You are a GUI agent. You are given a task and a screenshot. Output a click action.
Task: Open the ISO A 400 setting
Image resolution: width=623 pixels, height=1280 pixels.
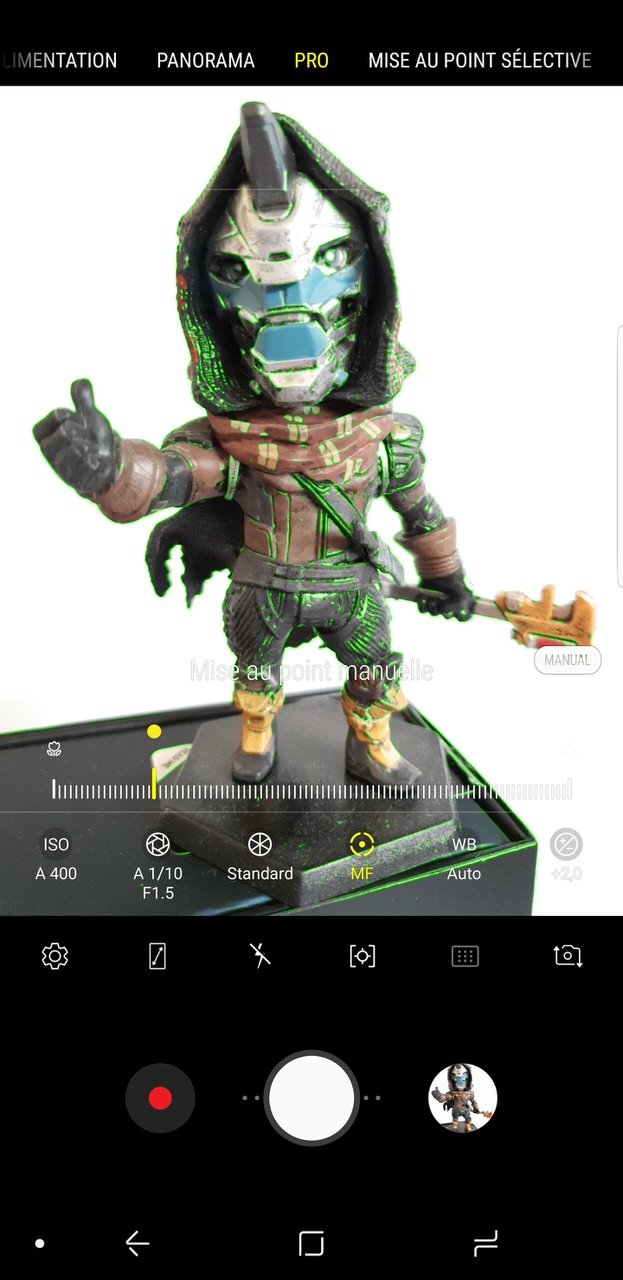(x=56, y=857)
